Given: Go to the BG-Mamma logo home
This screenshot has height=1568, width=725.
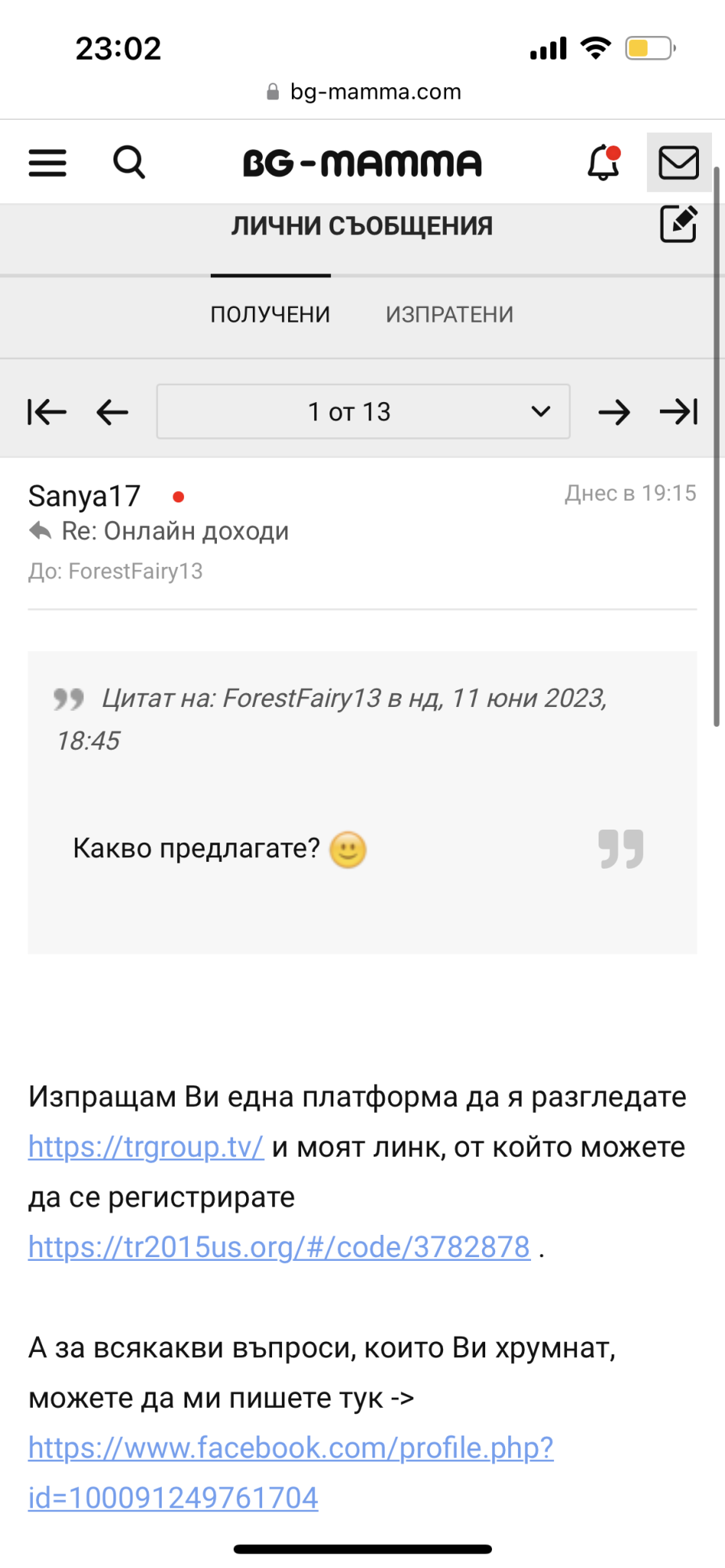Looking at the screenshot, I should [x=362, y=163].
